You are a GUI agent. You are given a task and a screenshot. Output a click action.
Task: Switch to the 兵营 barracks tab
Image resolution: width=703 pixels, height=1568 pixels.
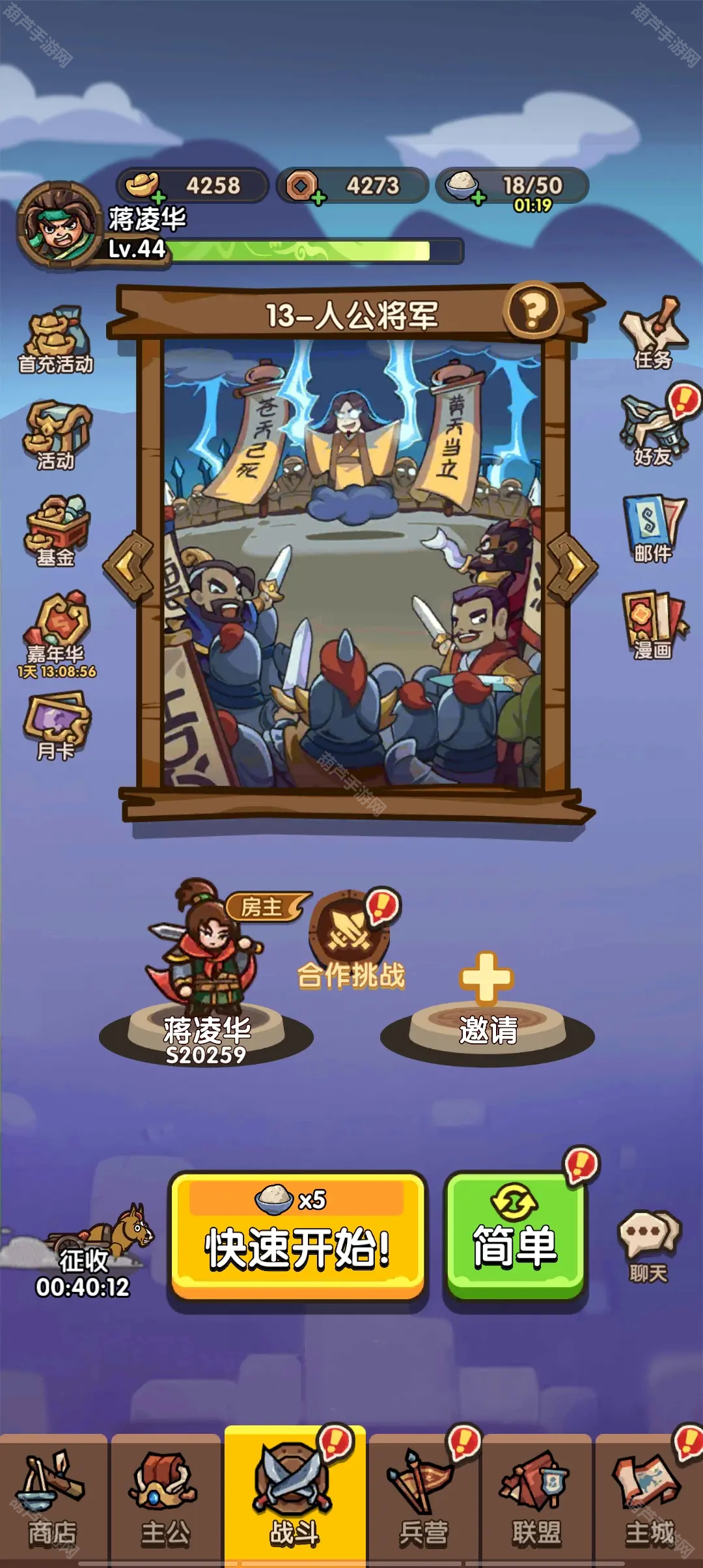click(x=424, y=1499)
